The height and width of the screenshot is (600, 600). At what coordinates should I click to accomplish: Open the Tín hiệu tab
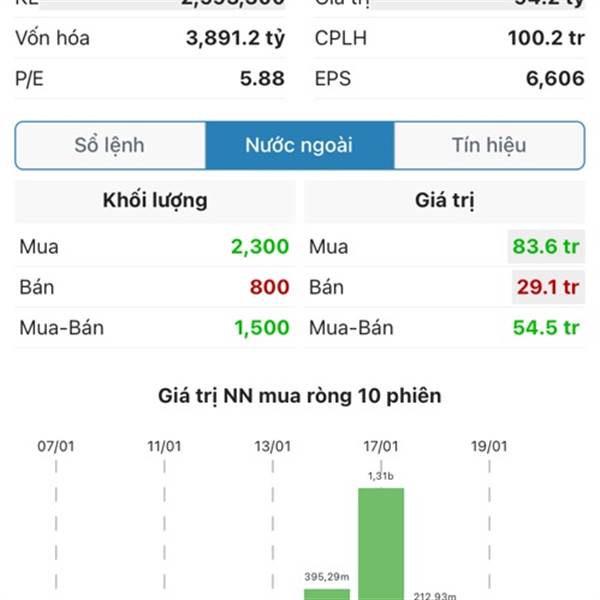[488, 145]
